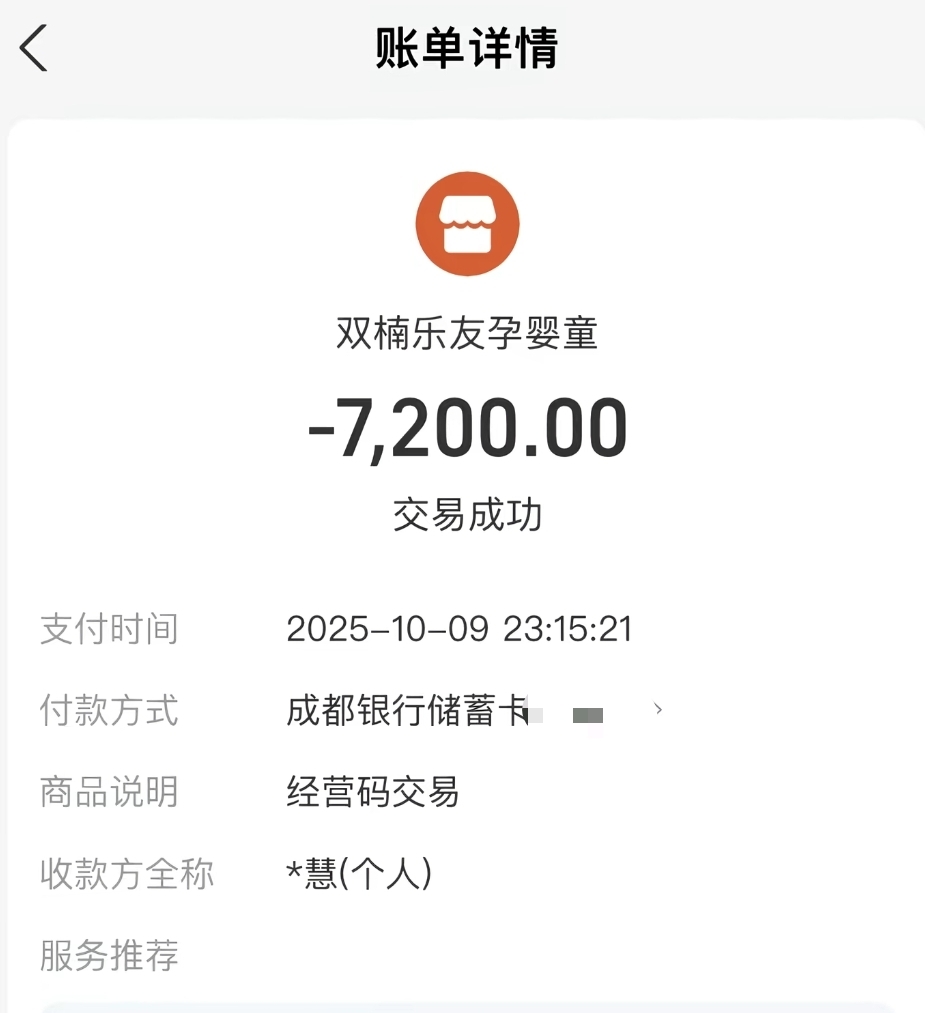
Task: Open the 双楠乐友孕婴童 merchant icon
Action: point(467,223)
